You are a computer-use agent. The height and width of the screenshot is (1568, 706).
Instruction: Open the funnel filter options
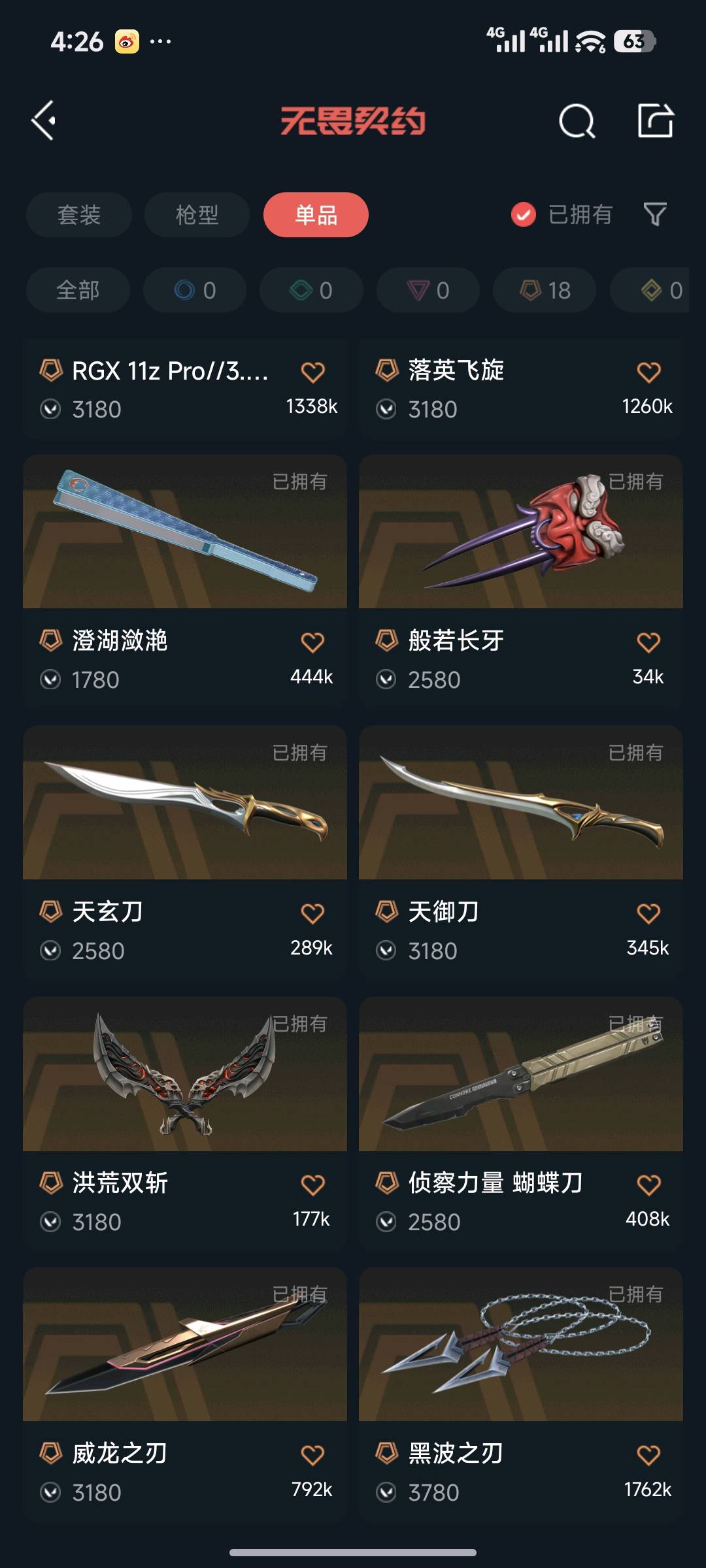pos(655,214)
